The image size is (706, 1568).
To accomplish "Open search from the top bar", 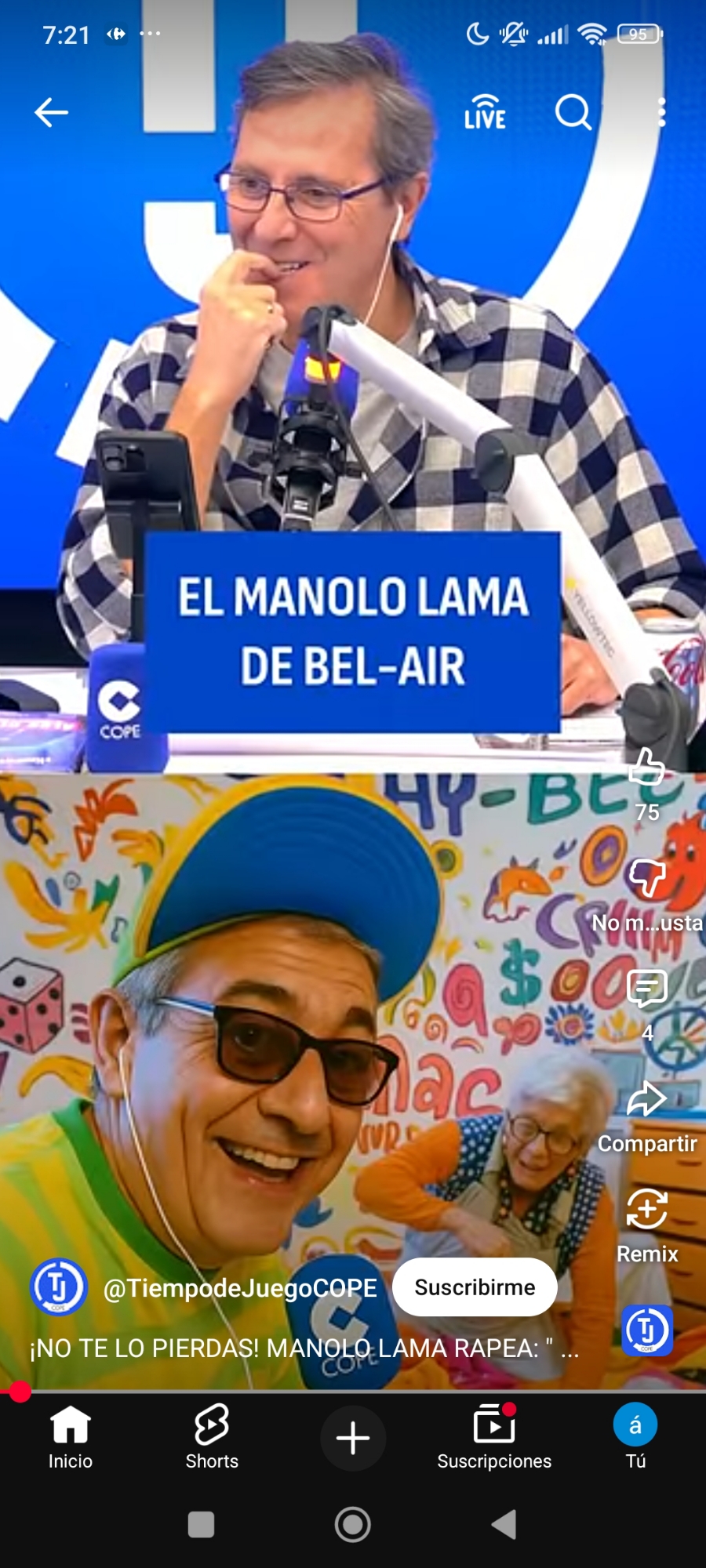I will 573,113.
